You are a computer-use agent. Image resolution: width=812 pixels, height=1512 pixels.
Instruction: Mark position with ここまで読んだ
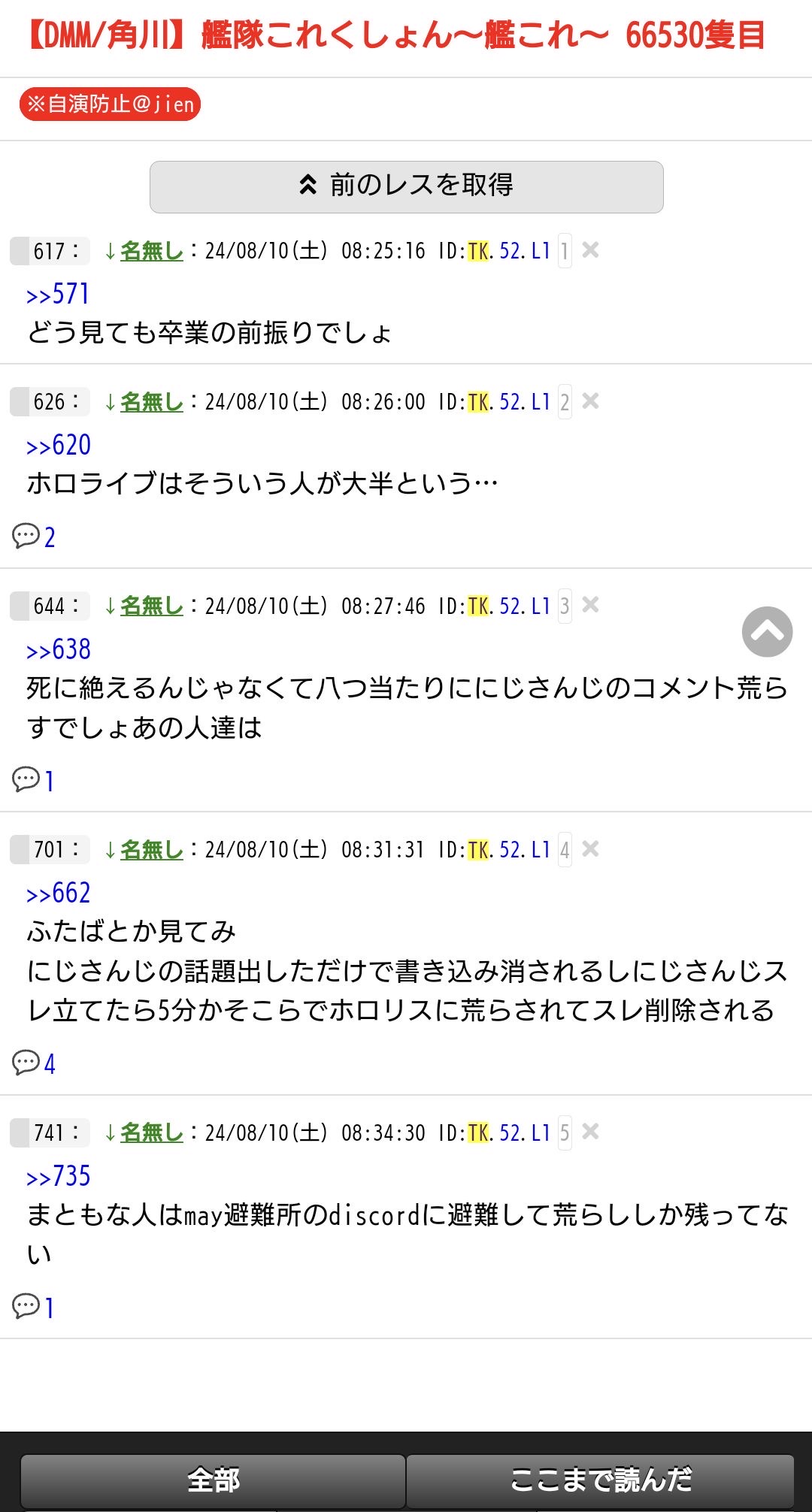pos(600,1479)
